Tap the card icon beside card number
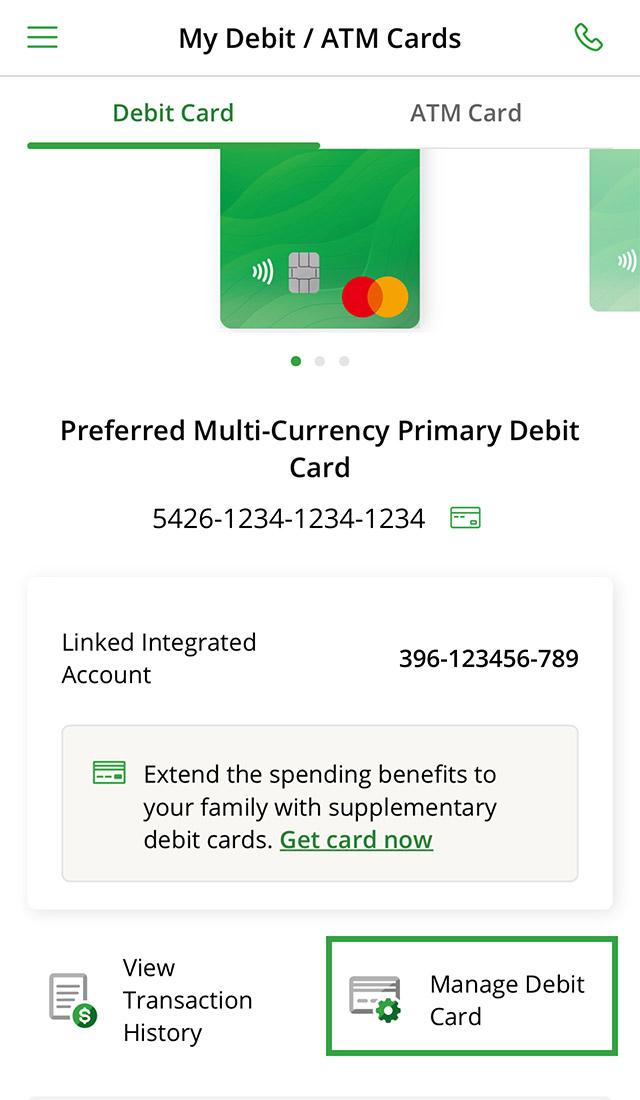 coord(465,518)
